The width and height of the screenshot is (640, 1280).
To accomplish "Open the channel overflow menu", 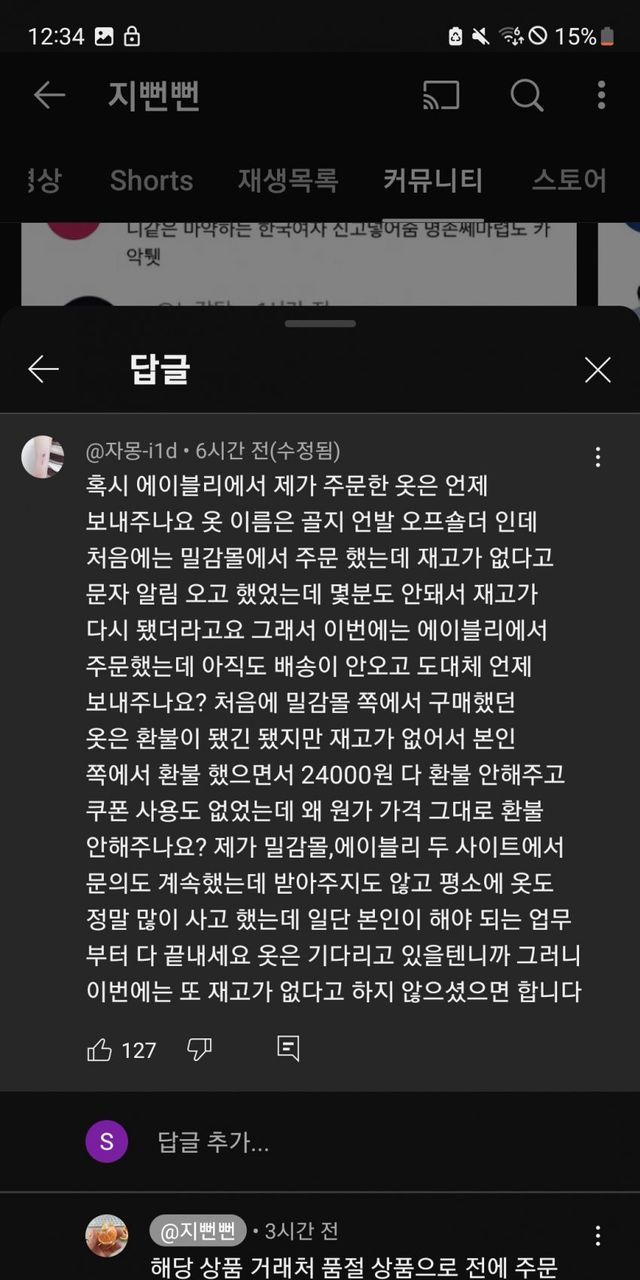I will pyautogui.click(x=600, y=96).
